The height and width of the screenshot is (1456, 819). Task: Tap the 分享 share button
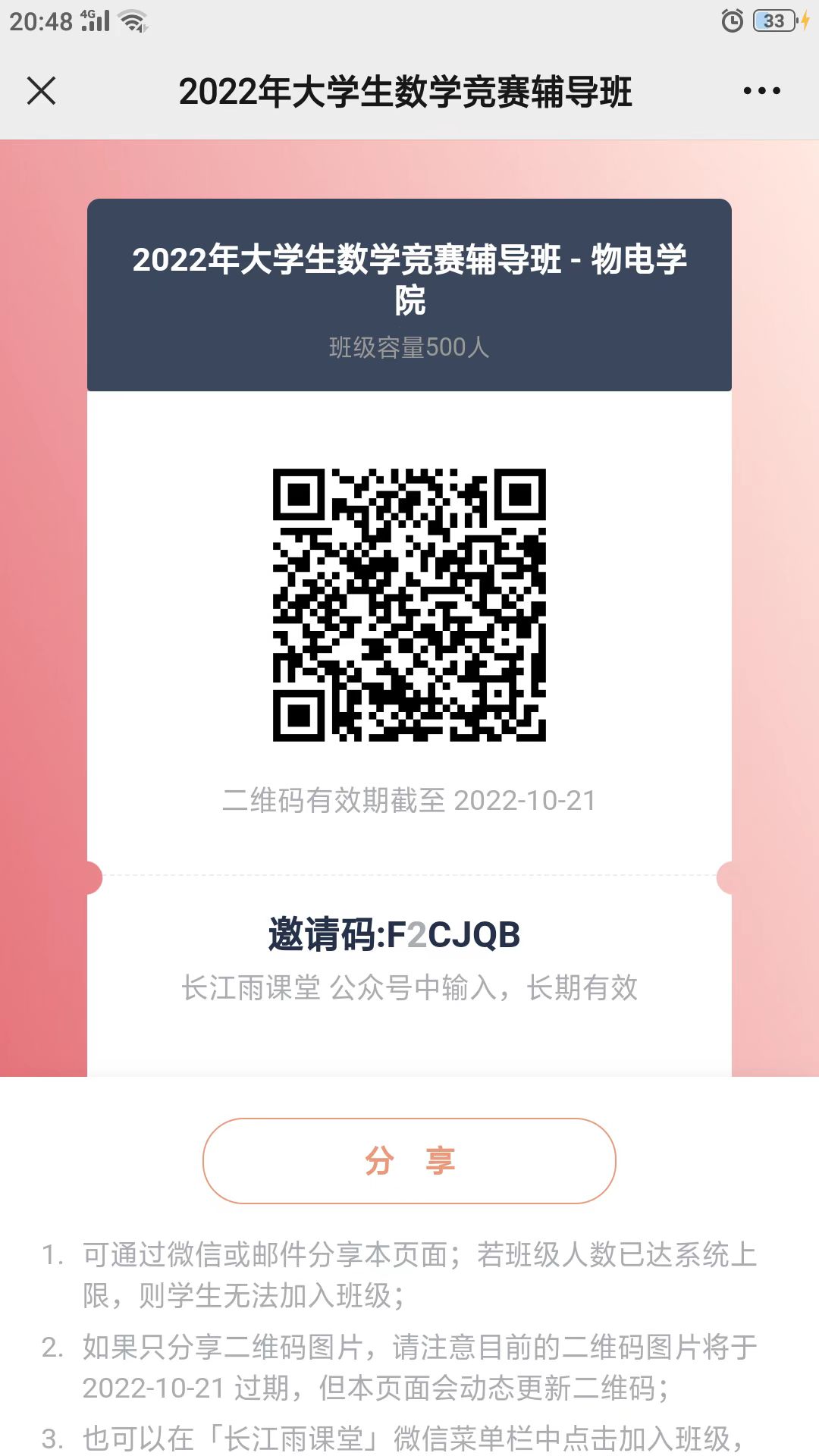[409, 1160]
